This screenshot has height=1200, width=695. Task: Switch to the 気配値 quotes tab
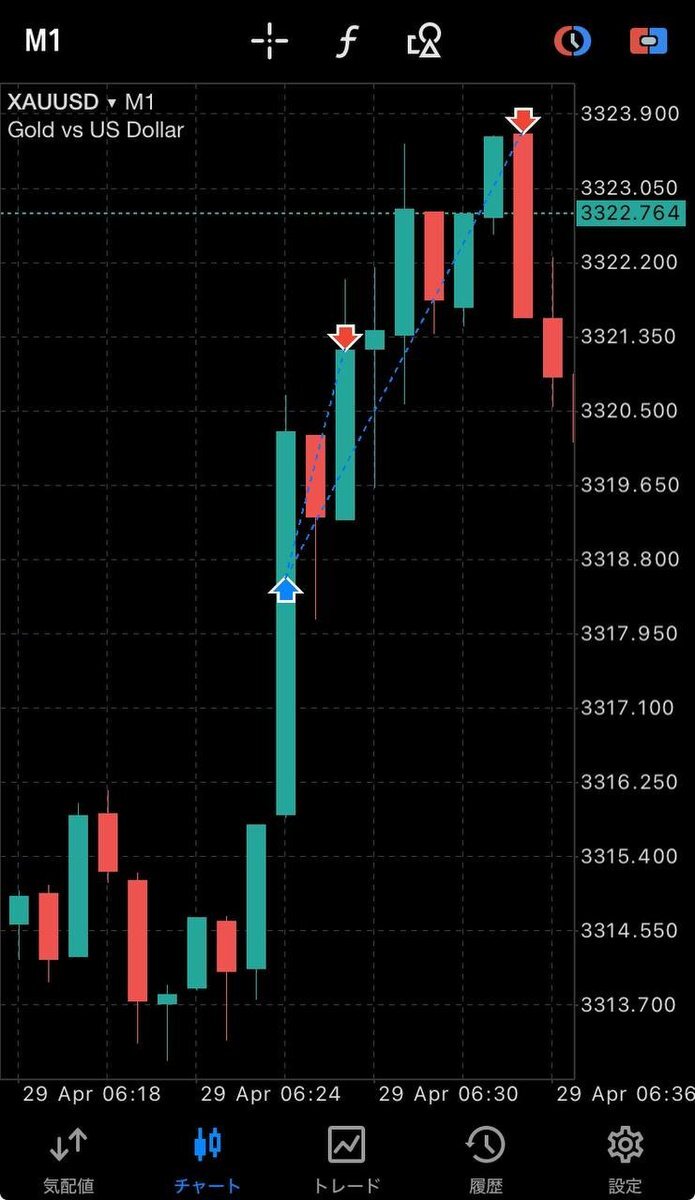point(69,1158)
